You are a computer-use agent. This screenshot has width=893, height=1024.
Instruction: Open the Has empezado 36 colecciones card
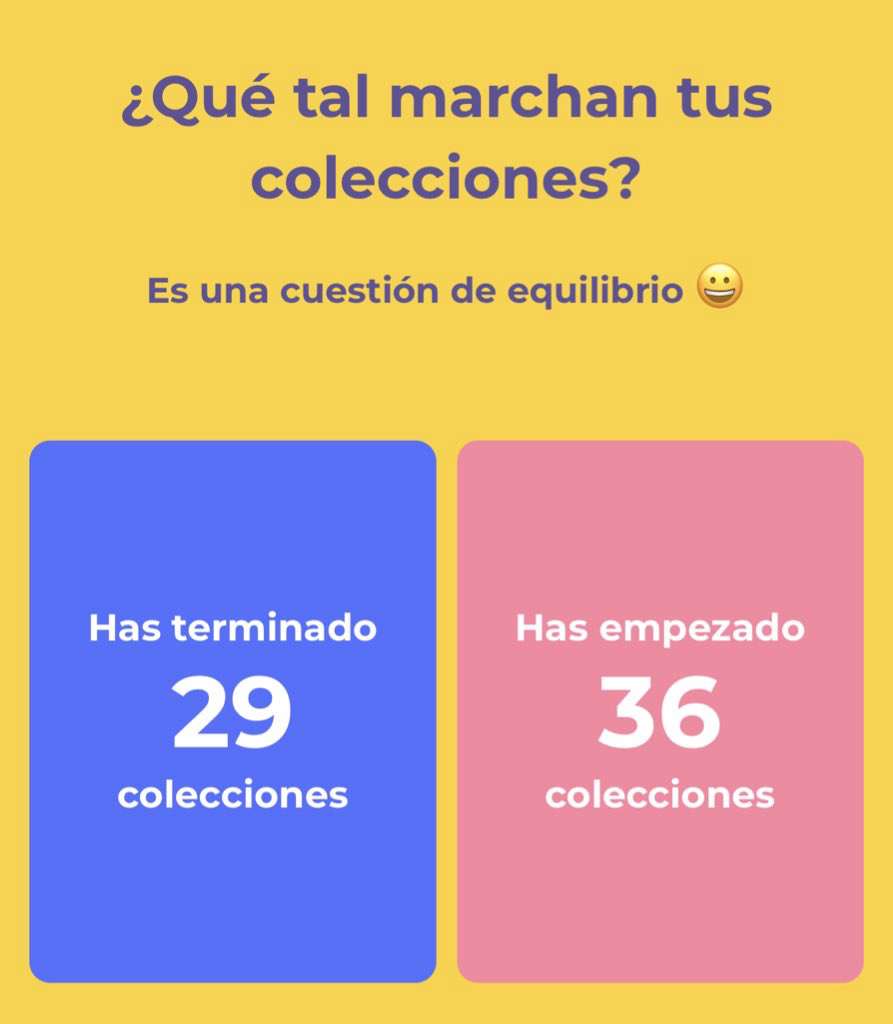pos(660,711)
